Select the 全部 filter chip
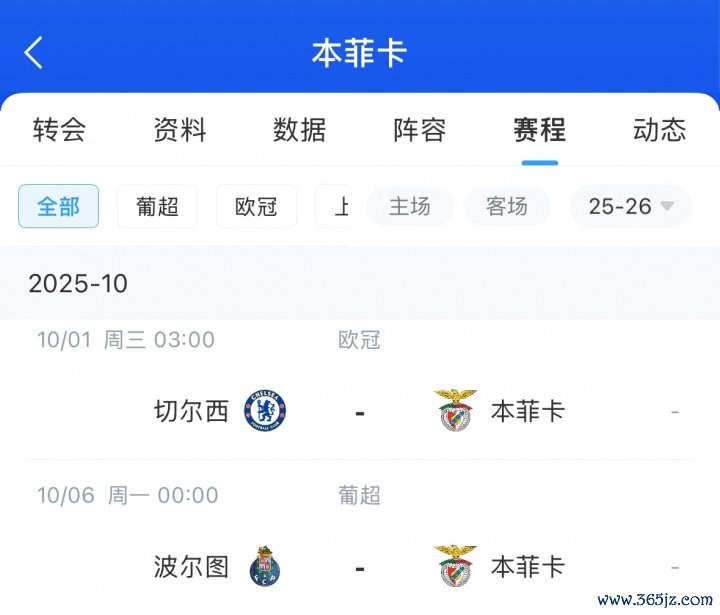720x615 pixels. (58, 207)
